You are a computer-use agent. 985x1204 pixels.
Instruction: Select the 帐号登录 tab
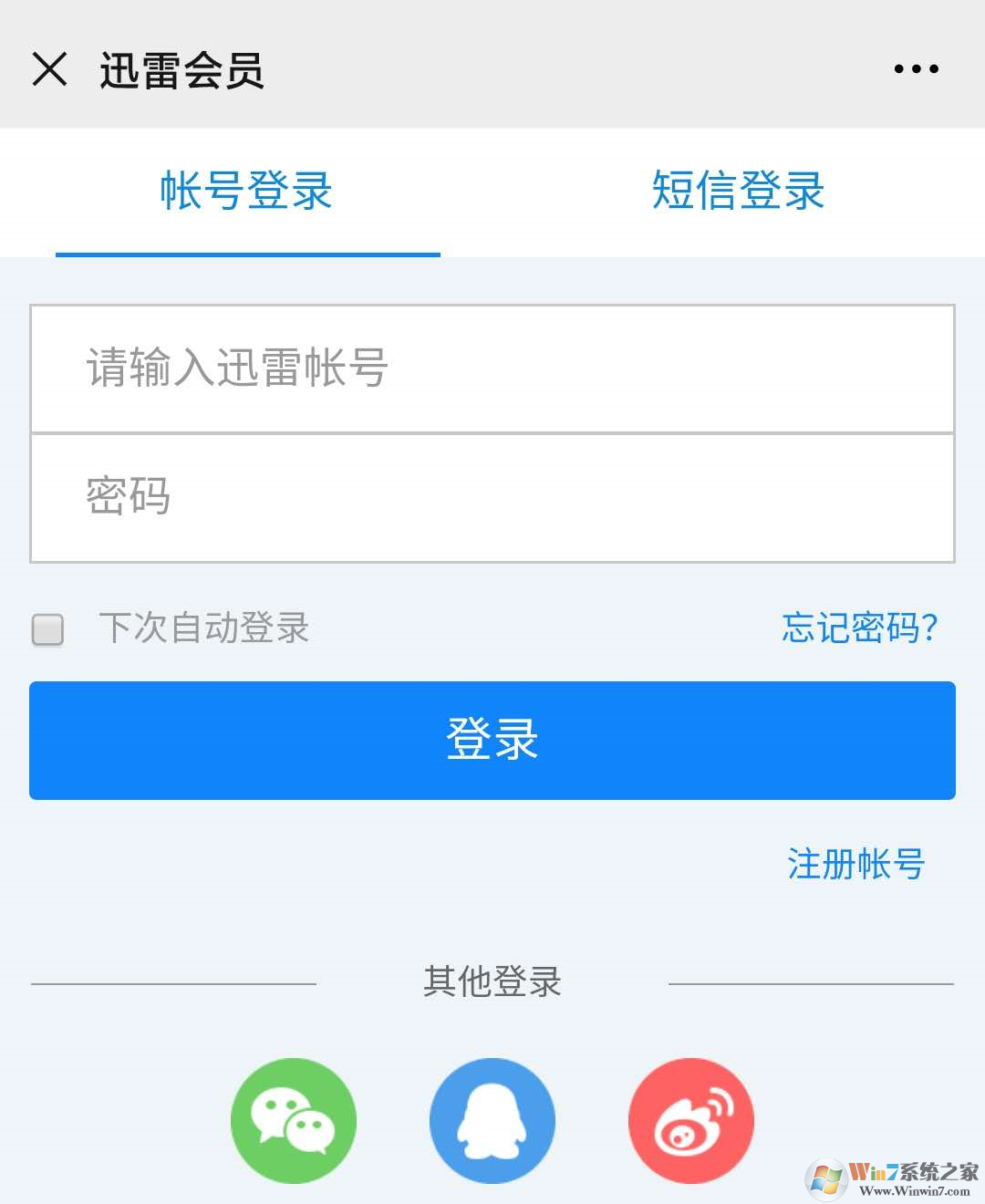(247, 192)
